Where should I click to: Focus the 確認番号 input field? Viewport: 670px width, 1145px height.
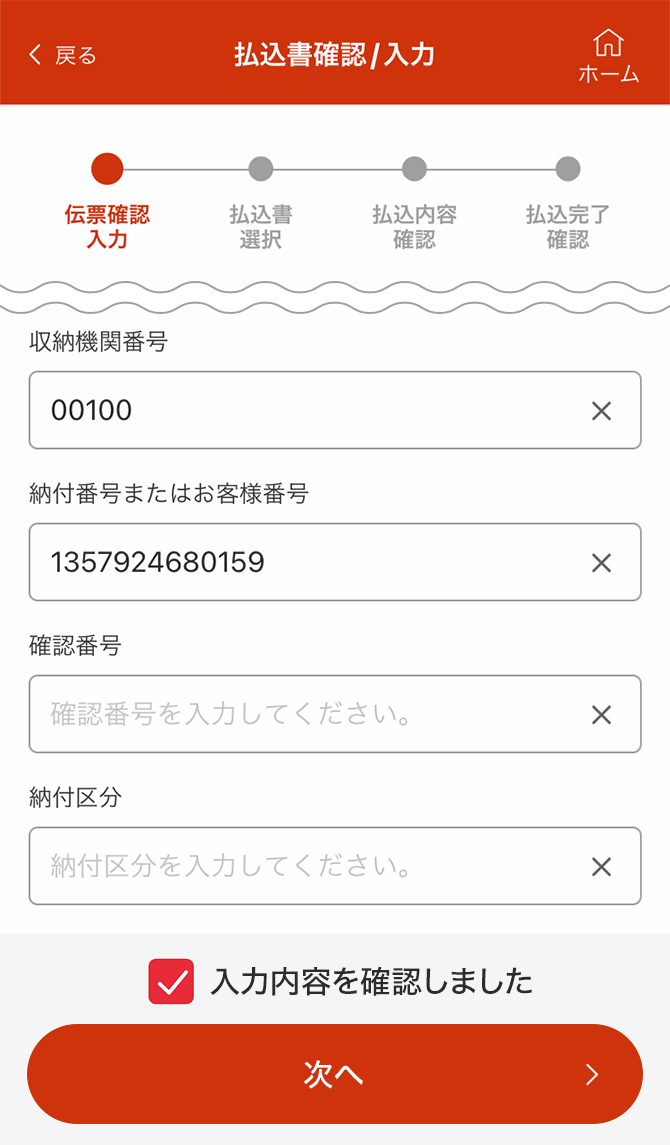(335, 714)
